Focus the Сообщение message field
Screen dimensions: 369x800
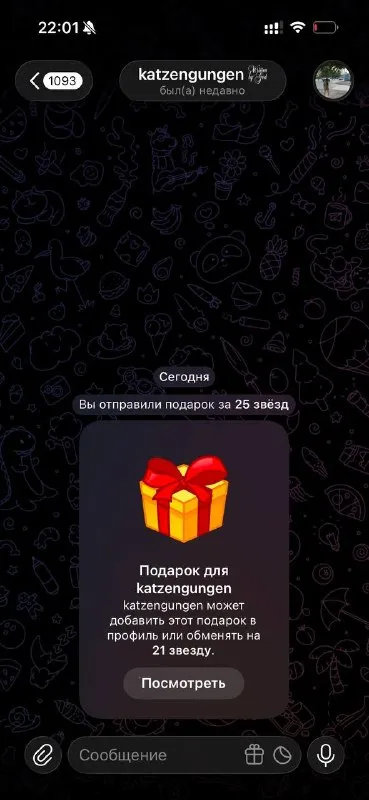(x=158, y=755)
